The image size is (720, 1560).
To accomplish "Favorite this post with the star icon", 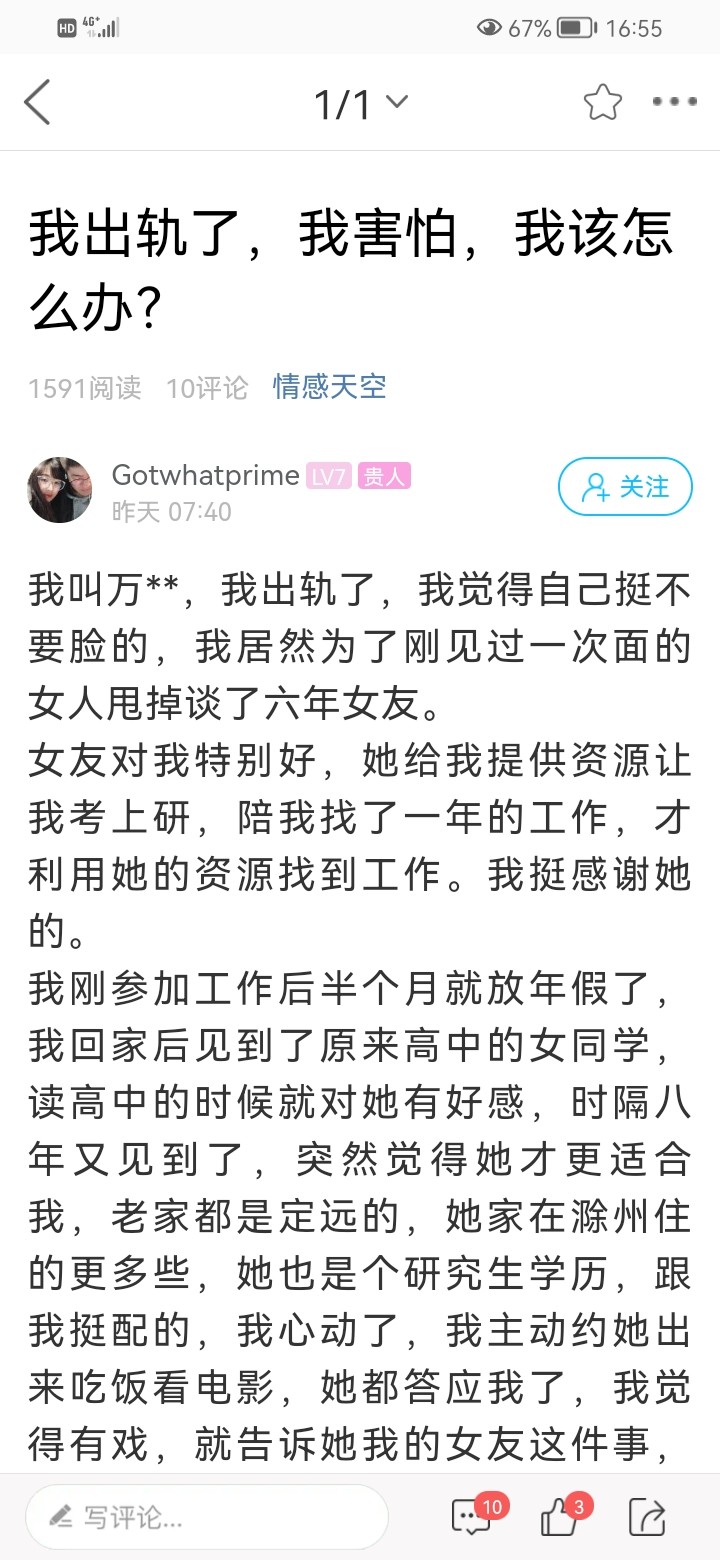I will click(603, 102).
